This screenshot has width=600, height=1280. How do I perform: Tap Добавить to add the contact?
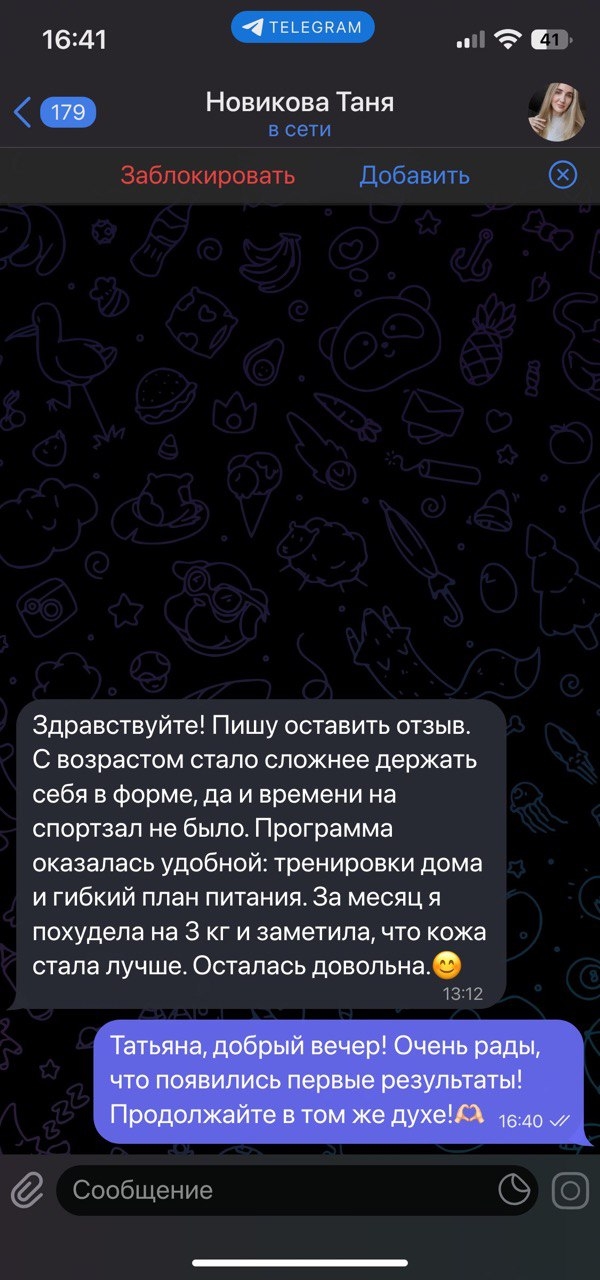pos(414,176)
